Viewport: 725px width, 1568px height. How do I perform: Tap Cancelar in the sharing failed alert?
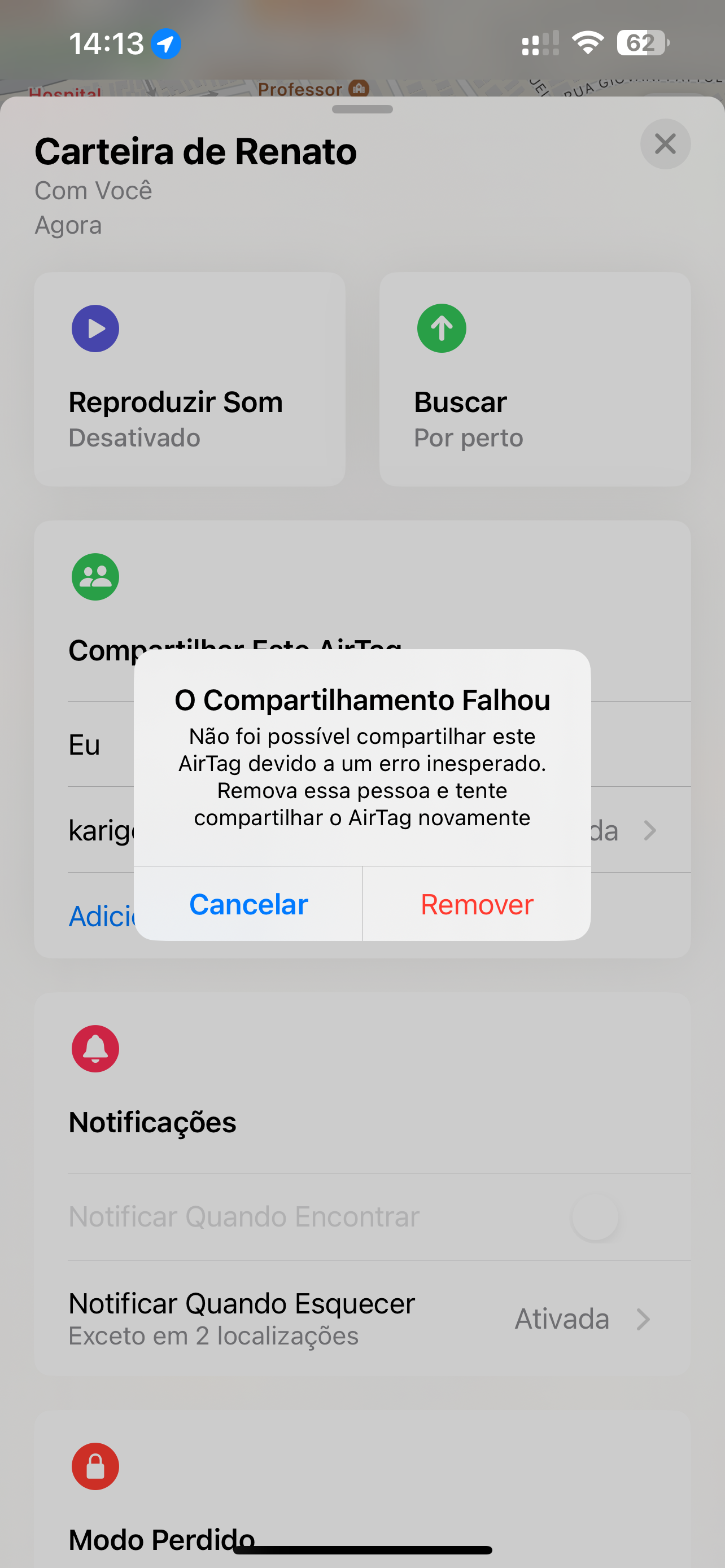point(248,905)
